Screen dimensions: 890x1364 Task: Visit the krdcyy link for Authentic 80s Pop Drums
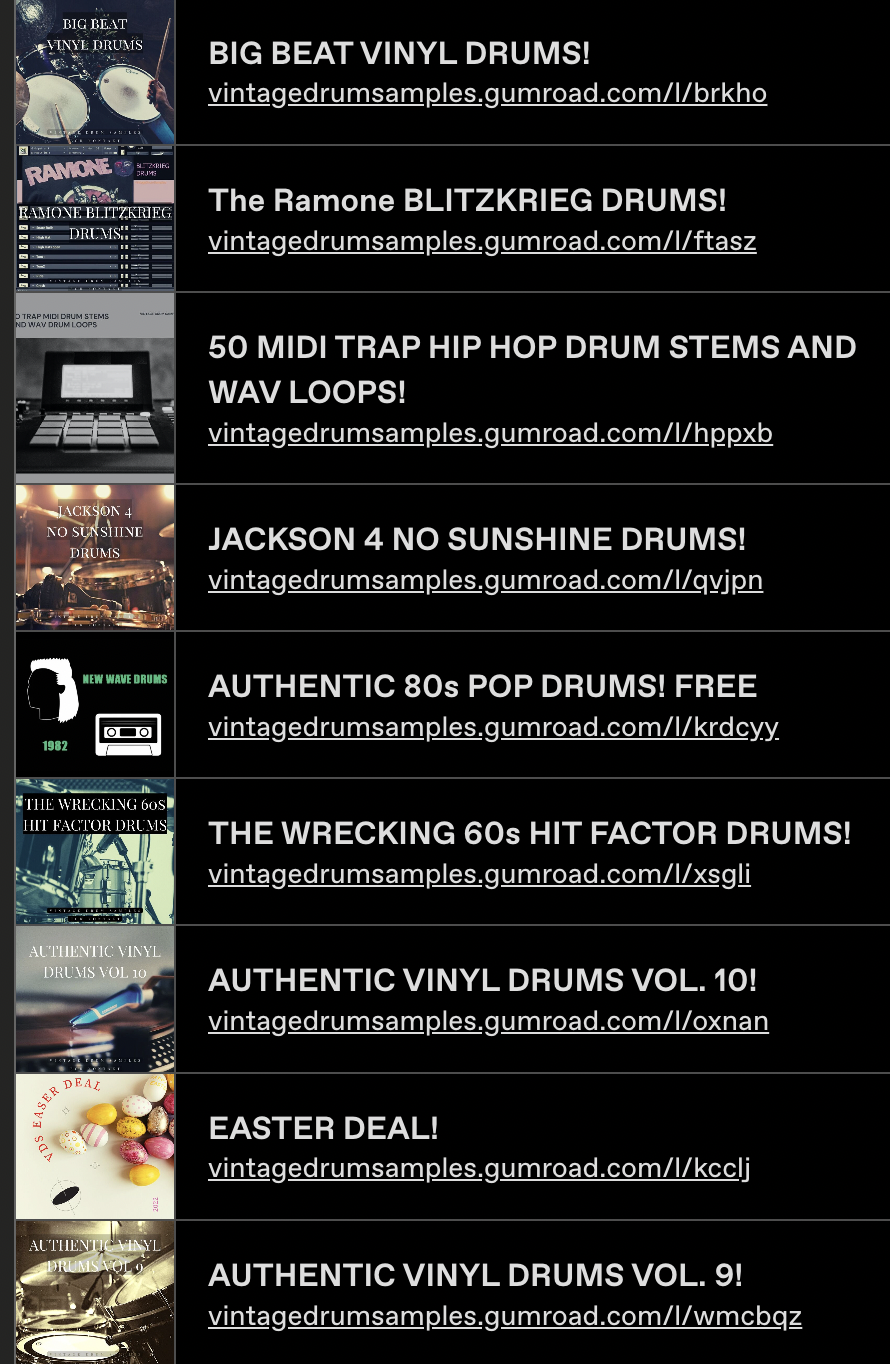pyautogui.click(x=493, y=727)
